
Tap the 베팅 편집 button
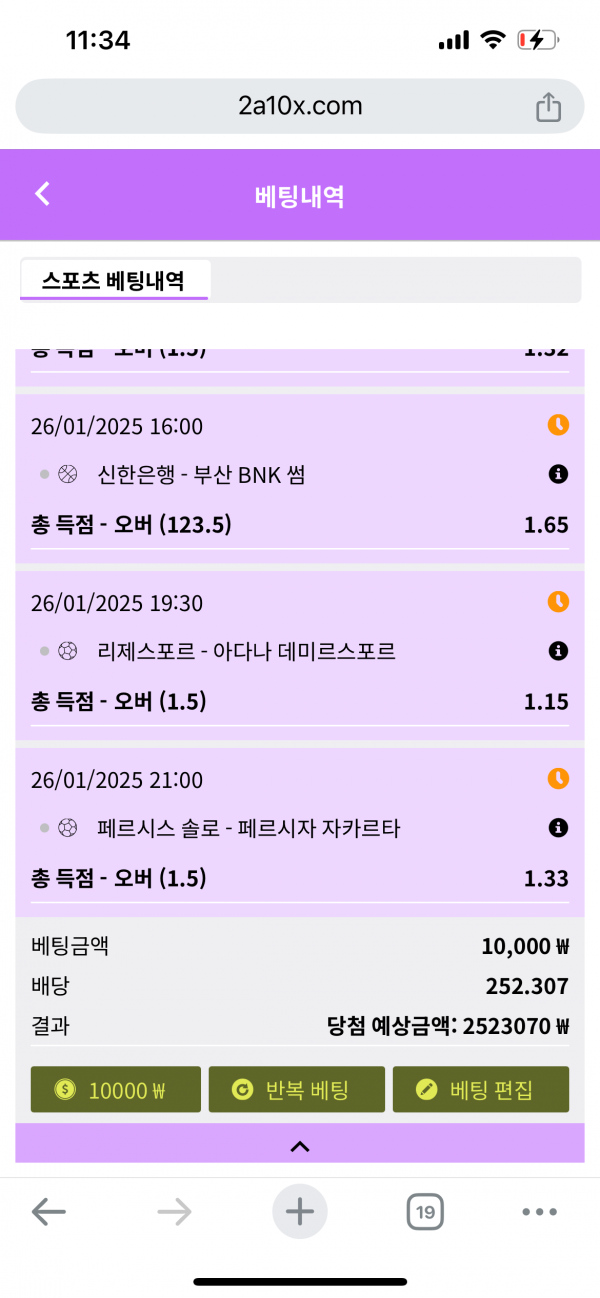pos(481,1090)
